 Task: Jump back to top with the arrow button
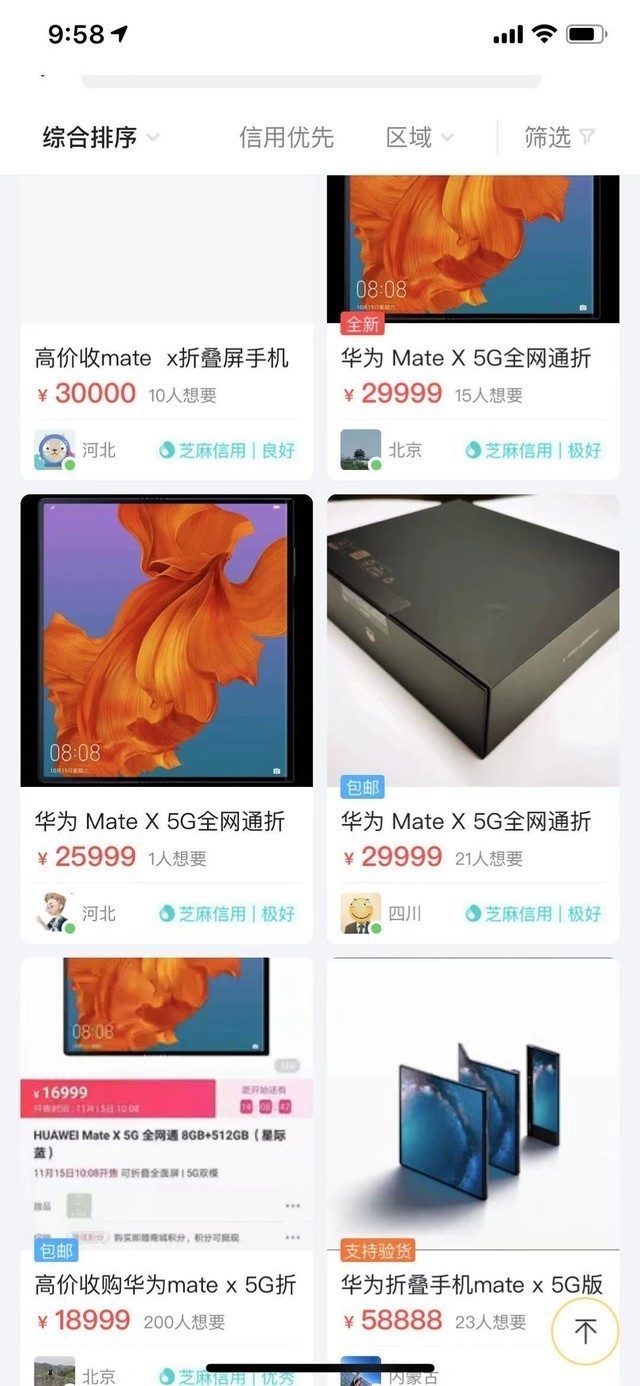click(585, 1331)
